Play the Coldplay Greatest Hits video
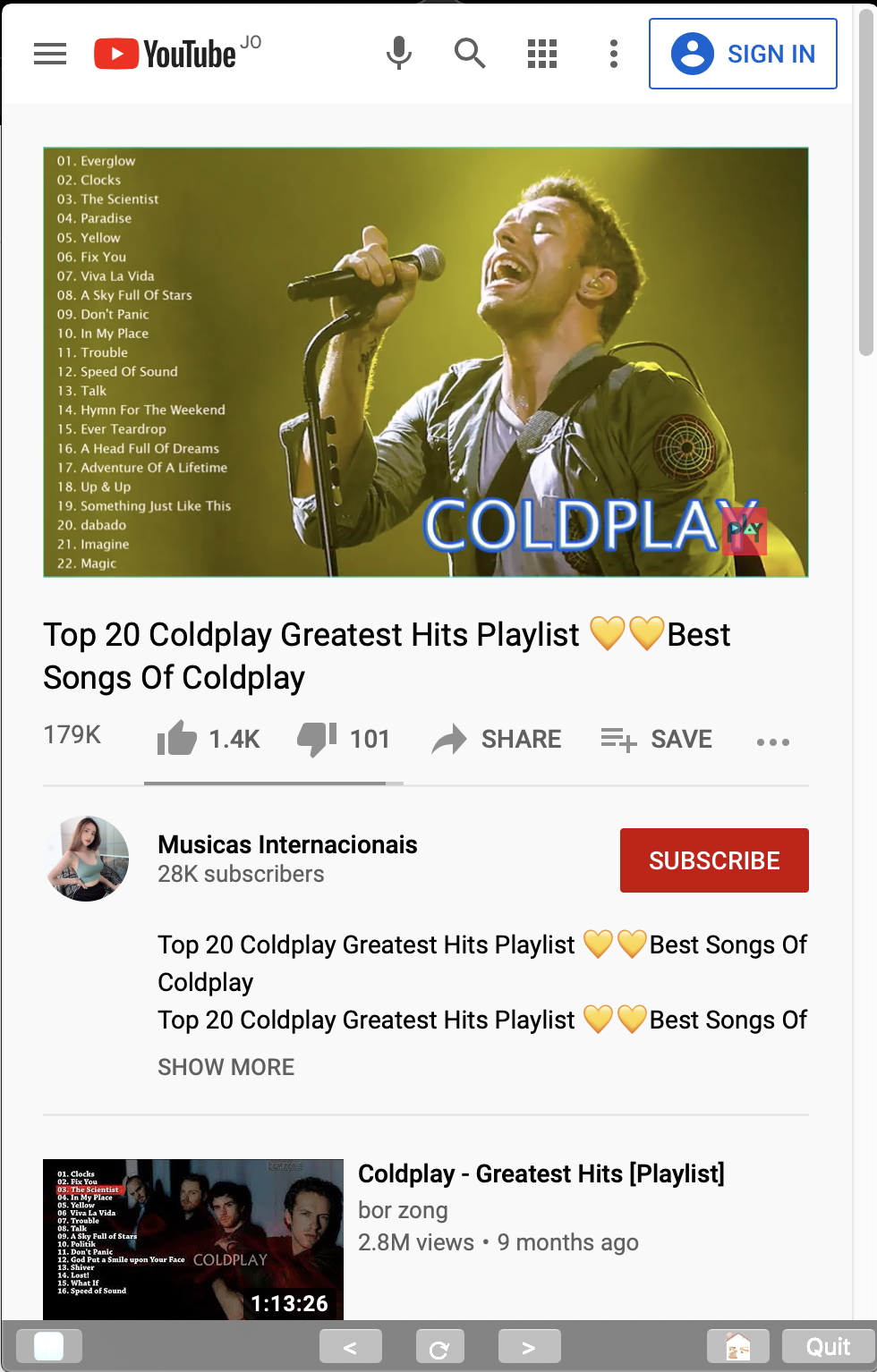Image resolution: width=877 pixels, height=1372 pixels. point(426,362)
